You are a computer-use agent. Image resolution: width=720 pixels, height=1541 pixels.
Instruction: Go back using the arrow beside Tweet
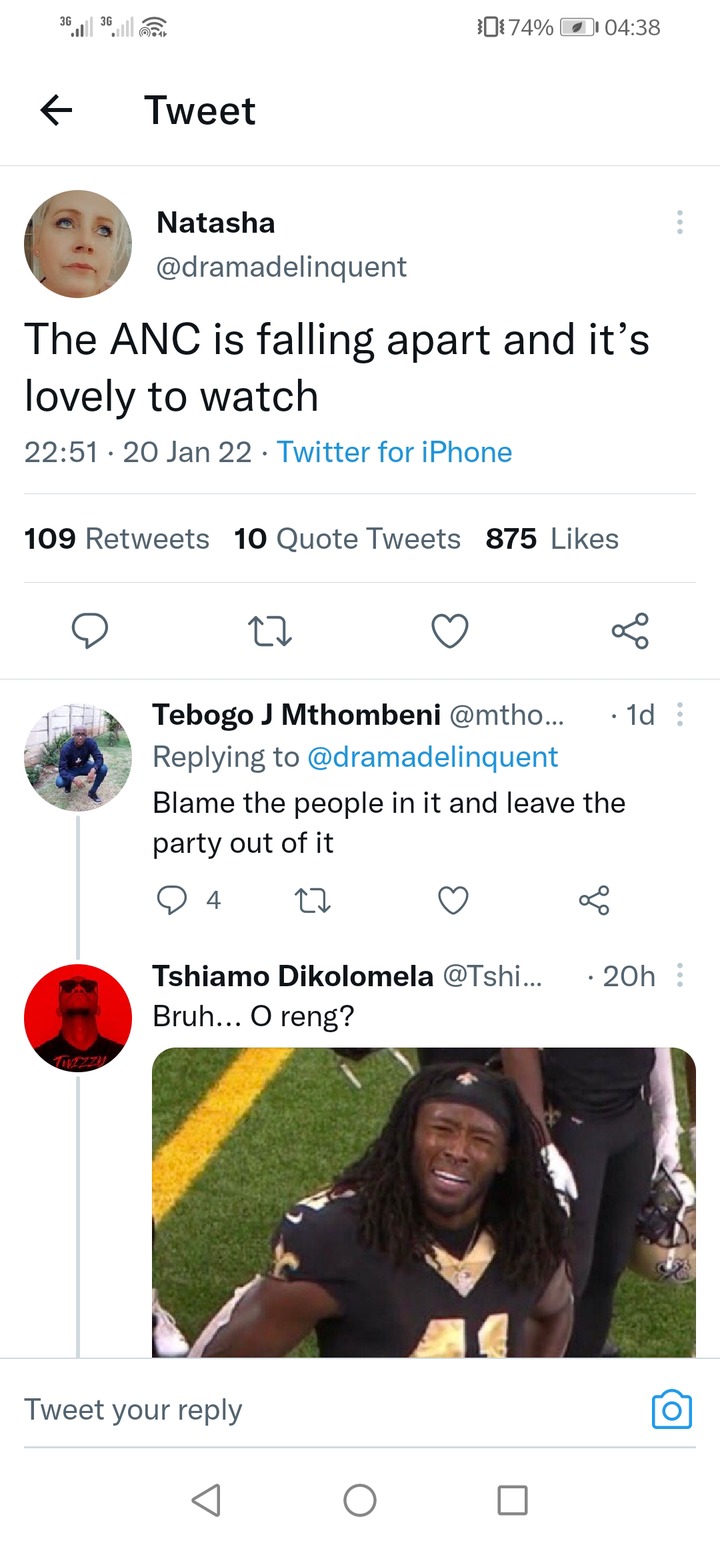coord(57,110)
